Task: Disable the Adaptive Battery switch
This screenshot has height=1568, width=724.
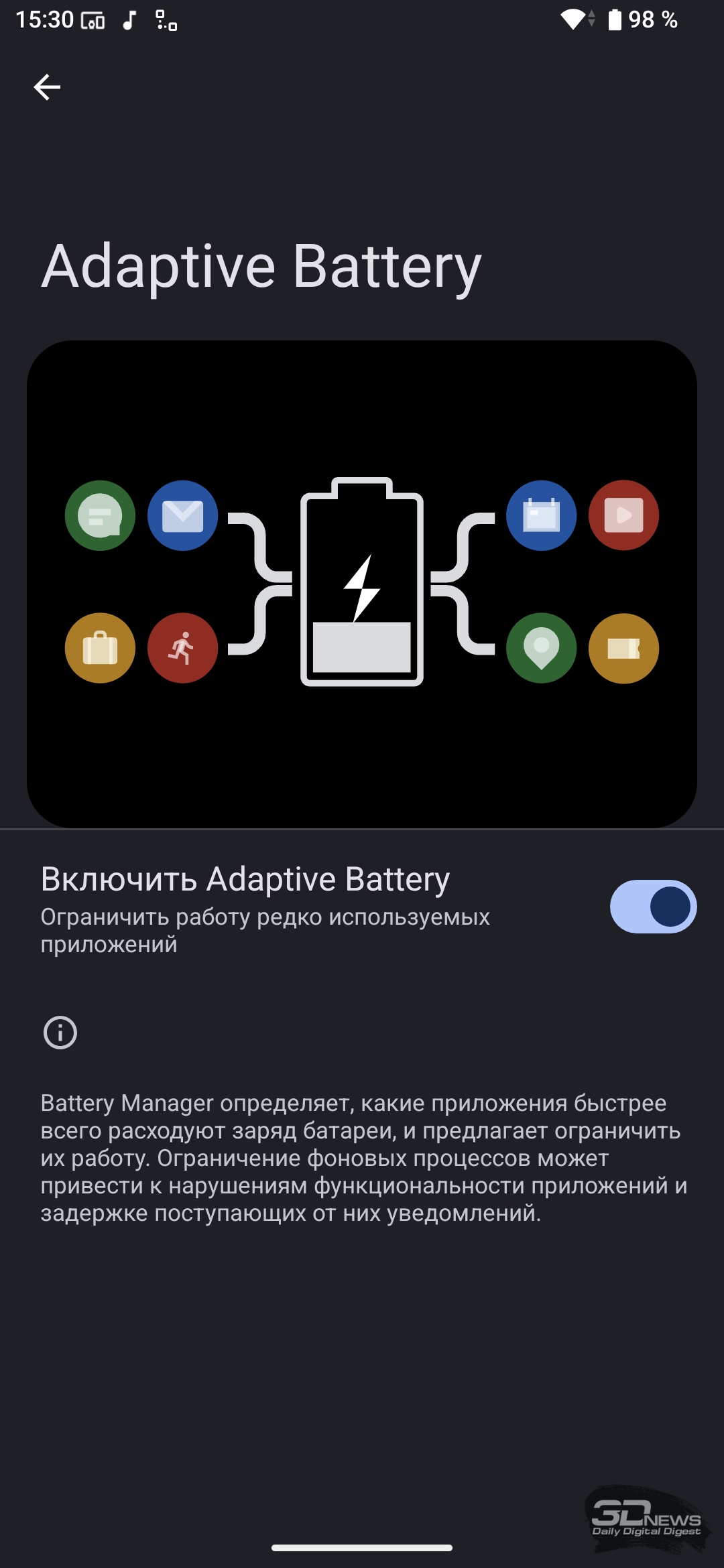Action: click(652, 907)
